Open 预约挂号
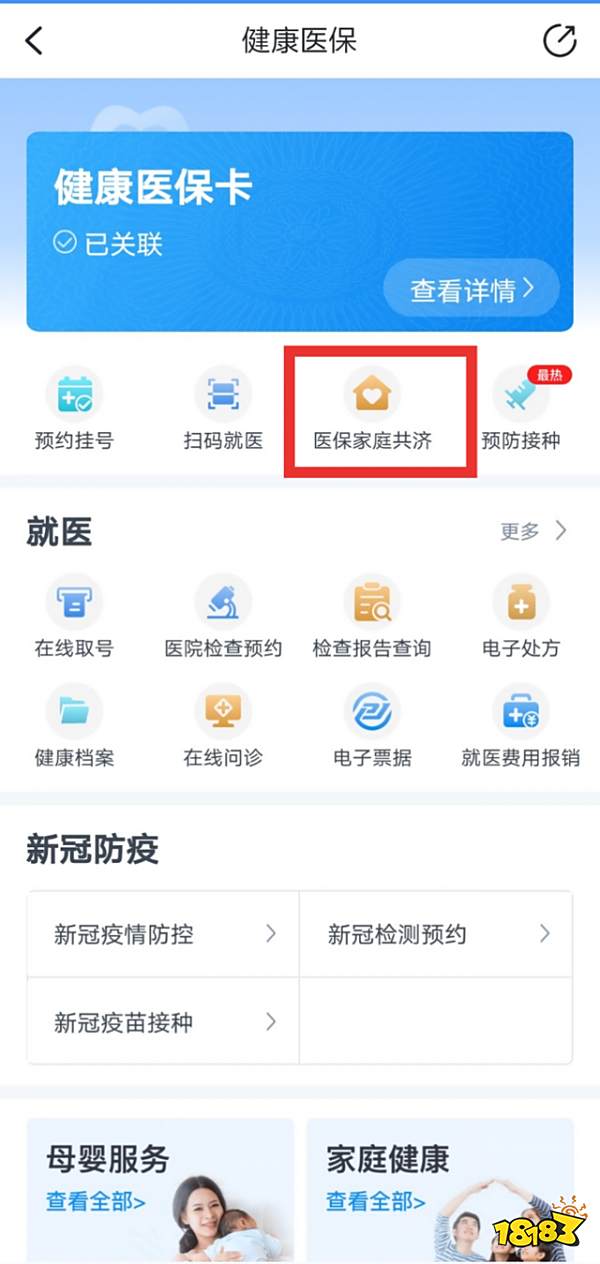 pyautogui.click(x=74, y=408)
